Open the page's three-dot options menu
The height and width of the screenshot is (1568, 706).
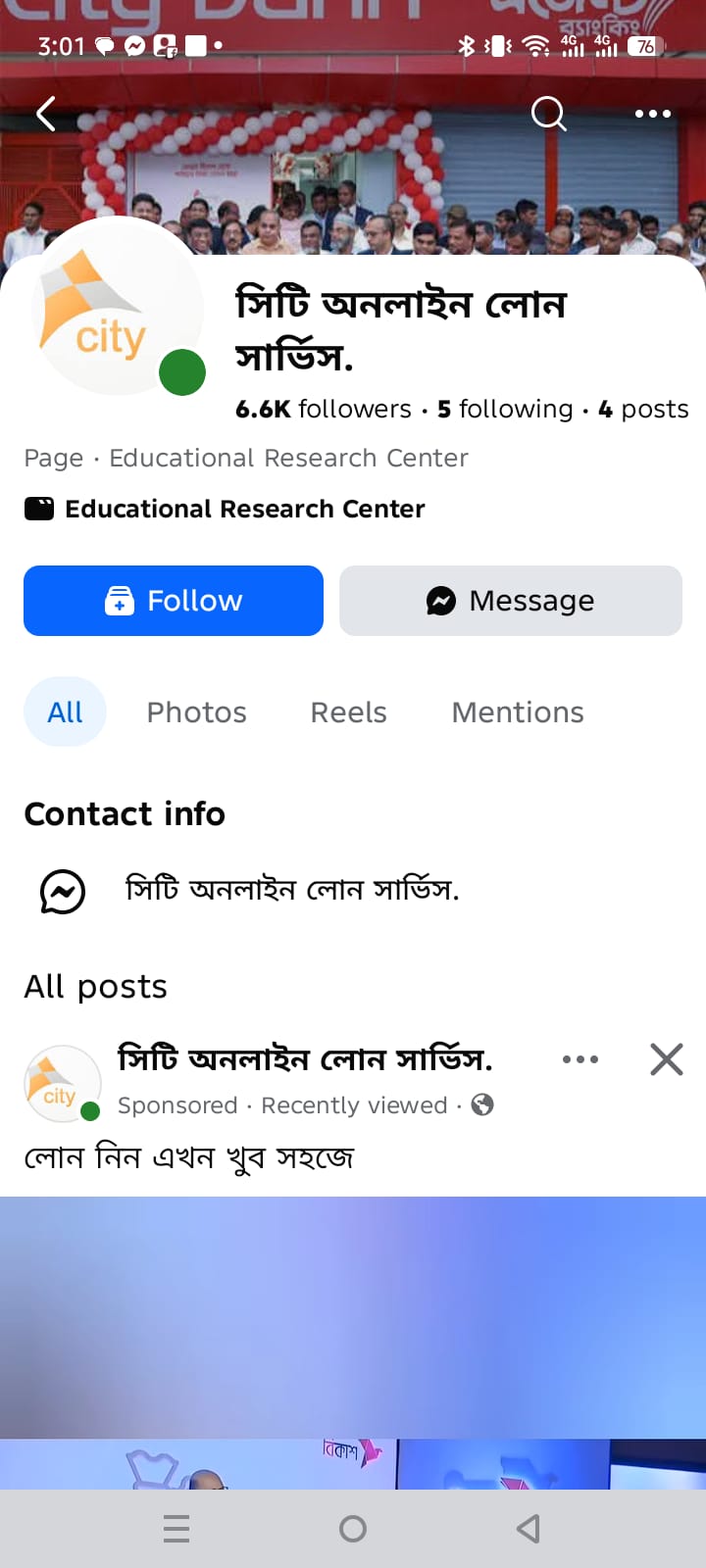pos(652,114)
